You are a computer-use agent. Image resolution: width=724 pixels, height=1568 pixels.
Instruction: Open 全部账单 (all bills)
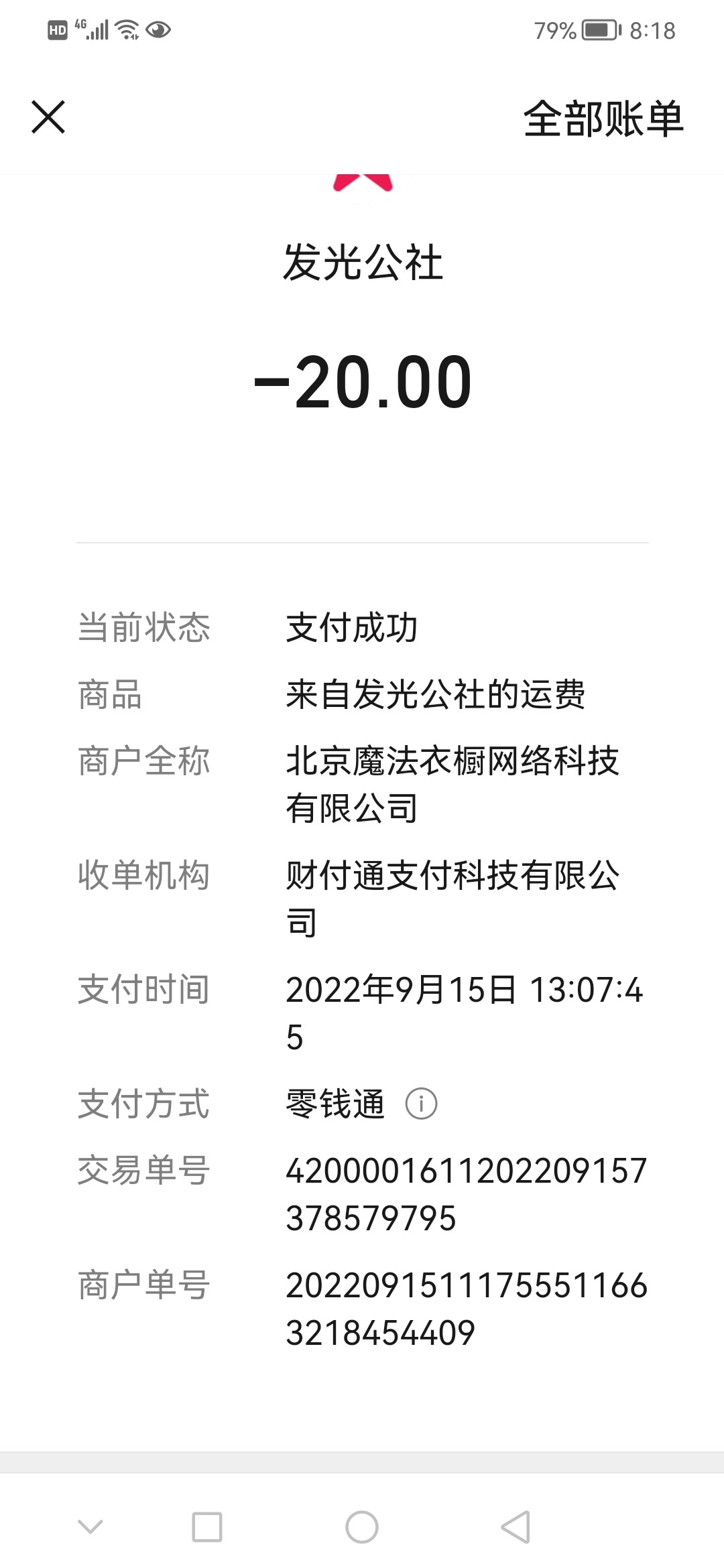coord(603,119)
